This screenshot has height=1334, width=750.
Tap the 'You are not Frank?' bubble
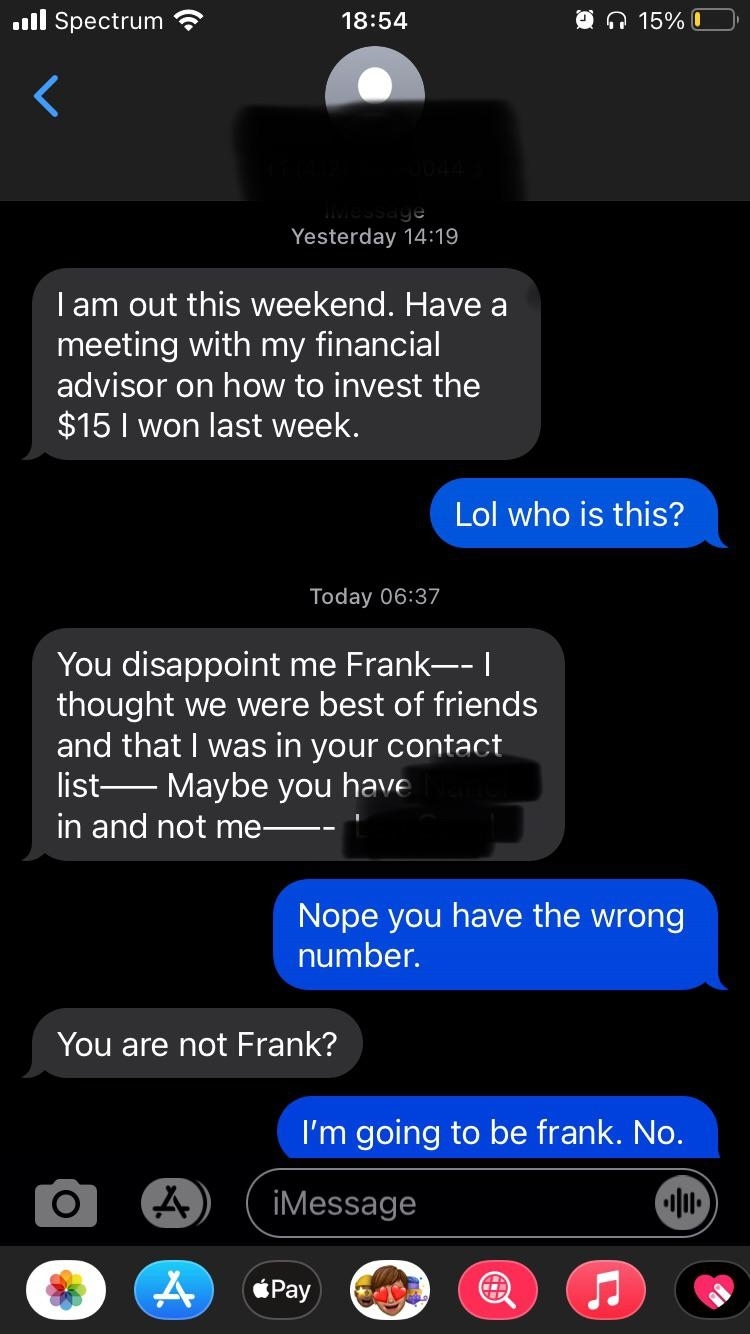click(195, 1043)
